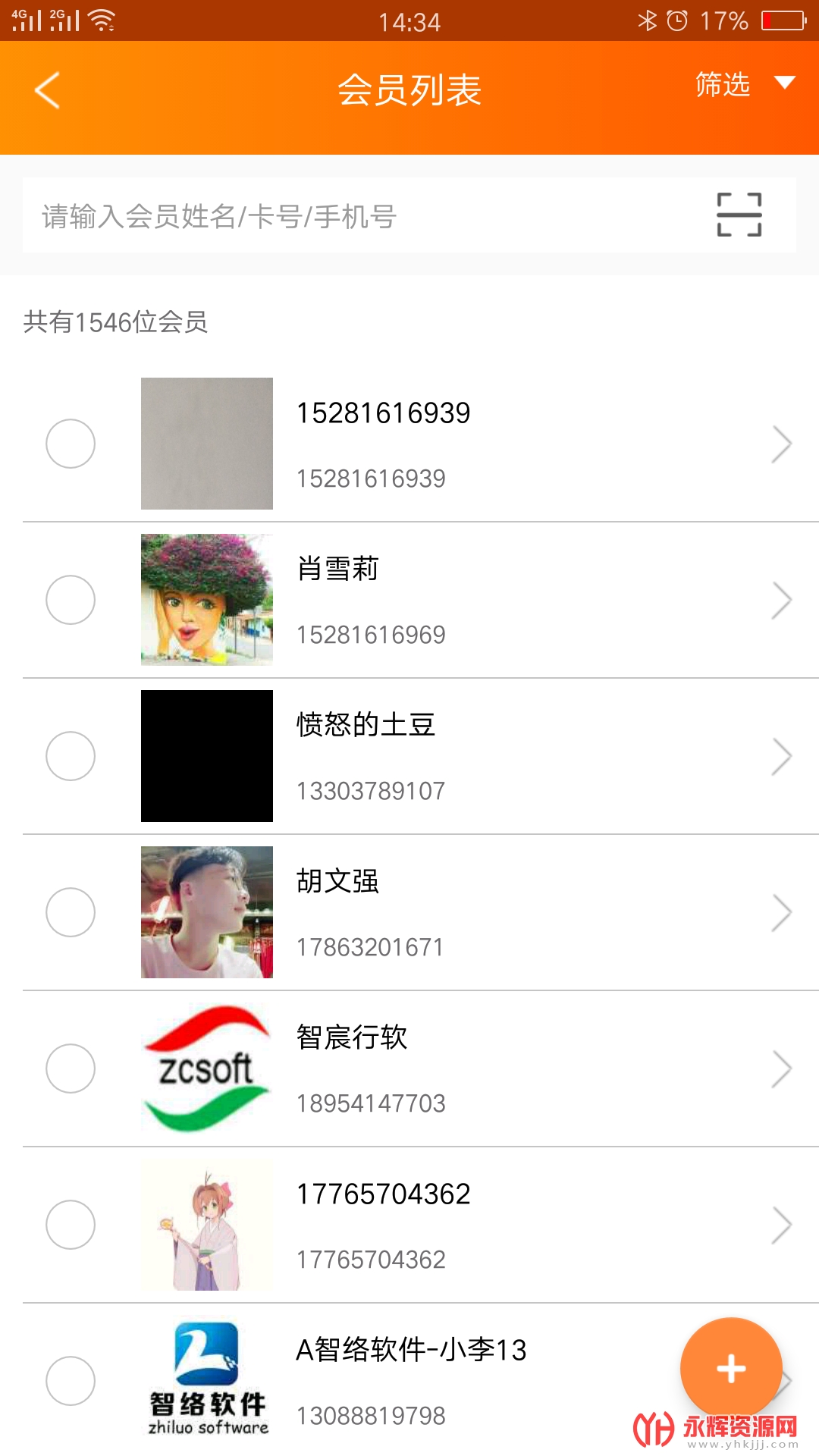Image resolution: width=819 pixels, height=1456 pixels.
Task: Add a new member with plus button
Action: (x=731, y=1368)
